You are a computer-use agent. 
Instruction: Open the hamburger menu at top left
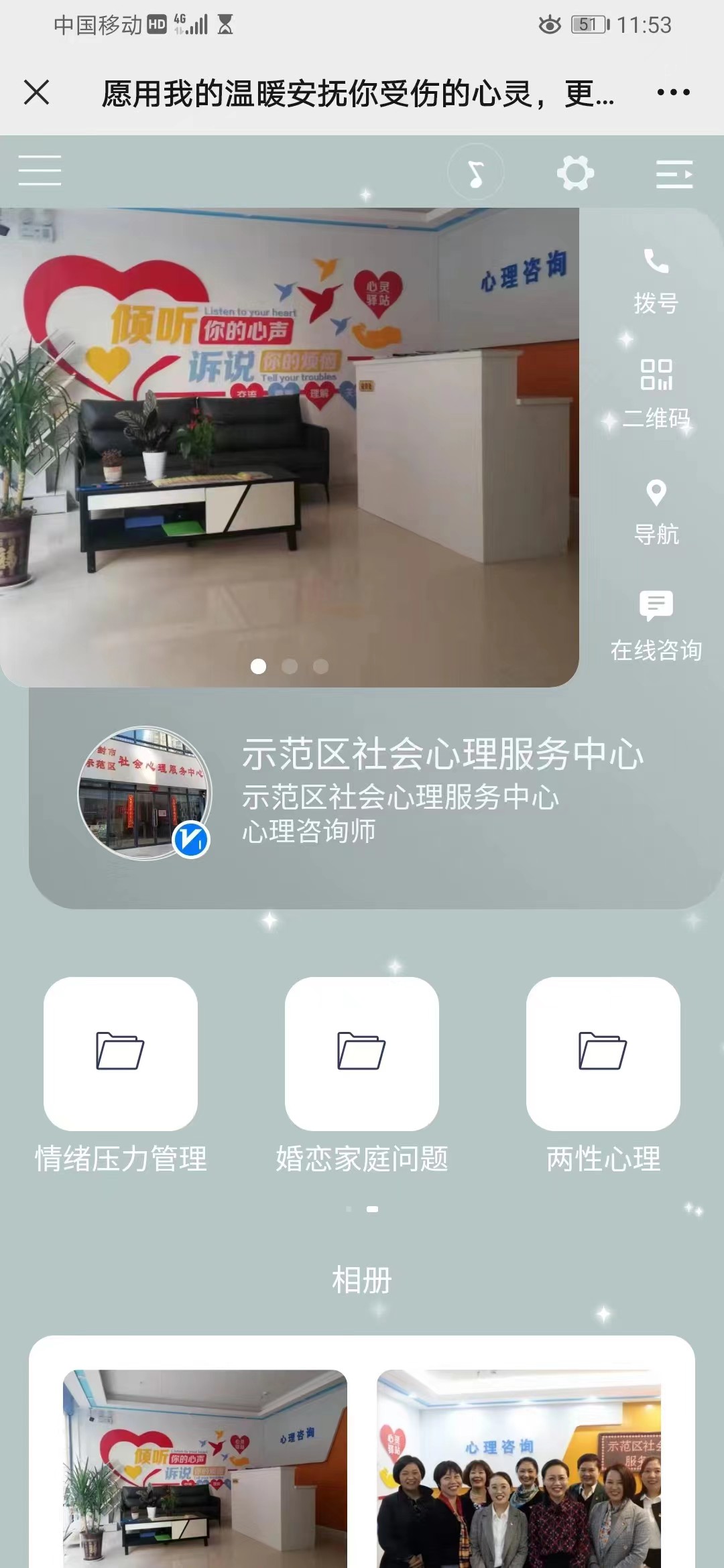(40, 171)
